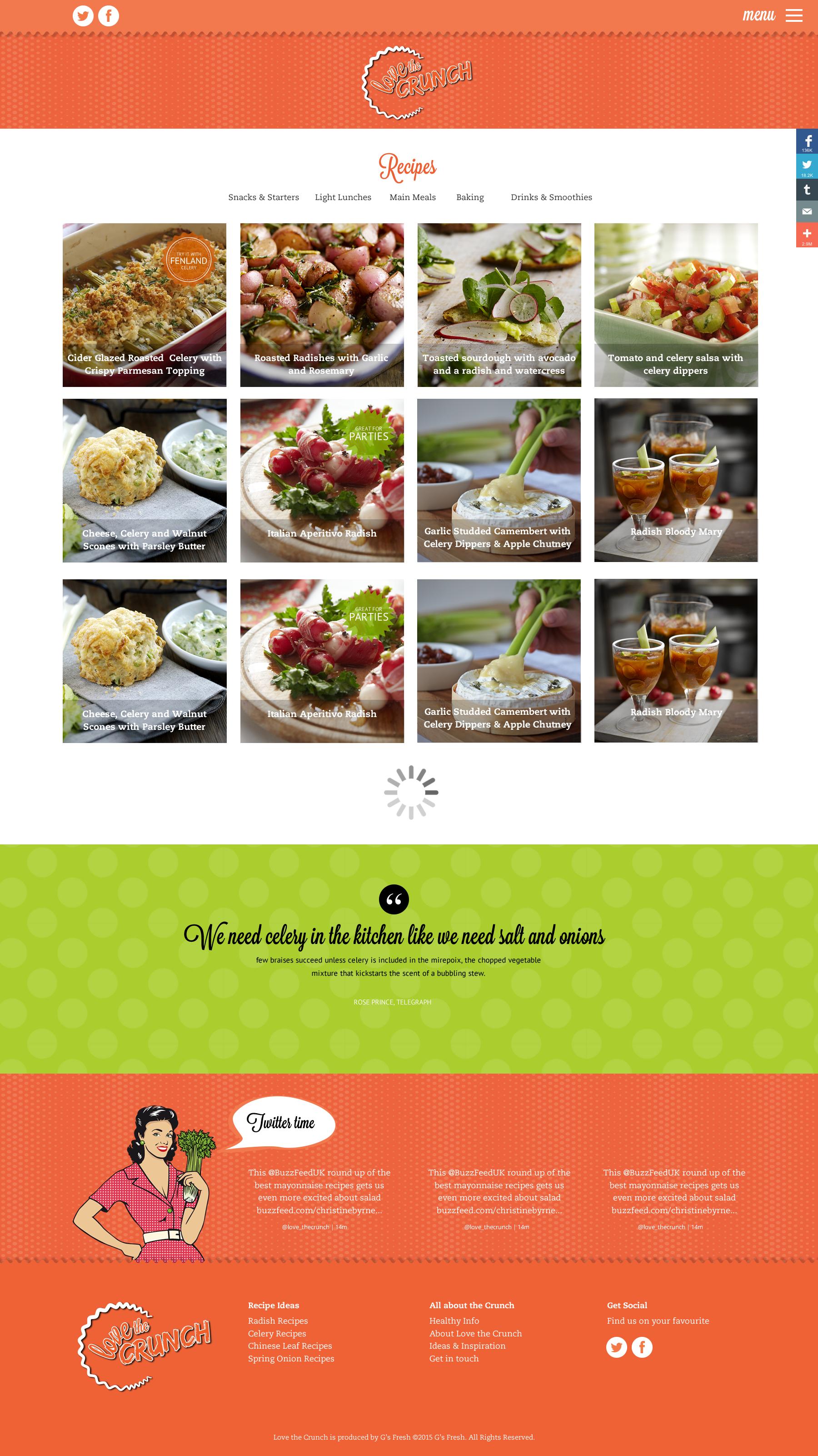This screenshot has width=818, height=1456.
Task: Choose Drinks & Smoothies category
Action: 551,197
